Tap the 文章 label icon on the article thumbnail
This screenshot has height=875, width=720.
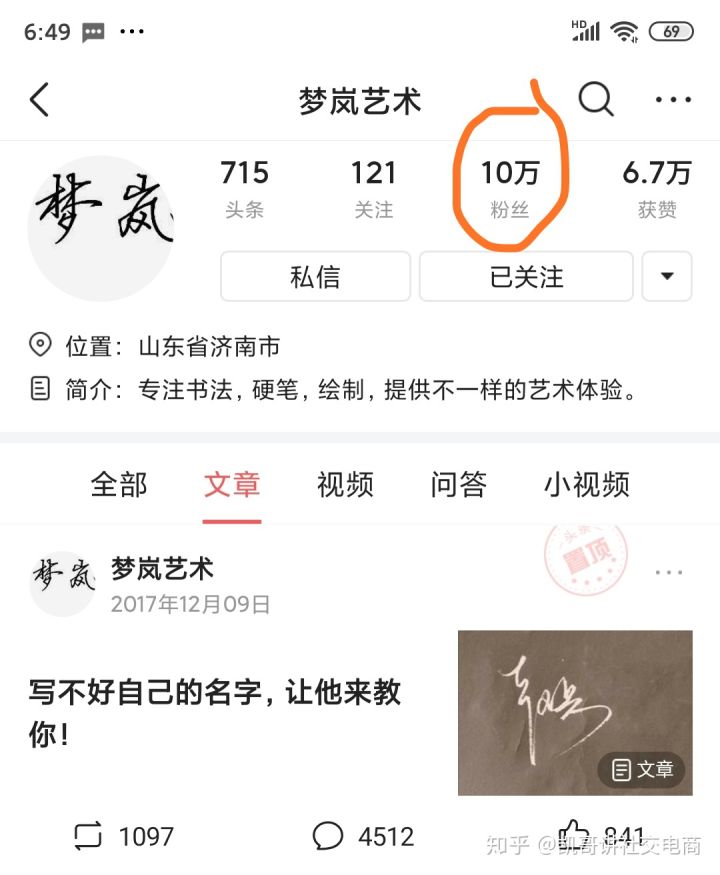pos(643,771)
